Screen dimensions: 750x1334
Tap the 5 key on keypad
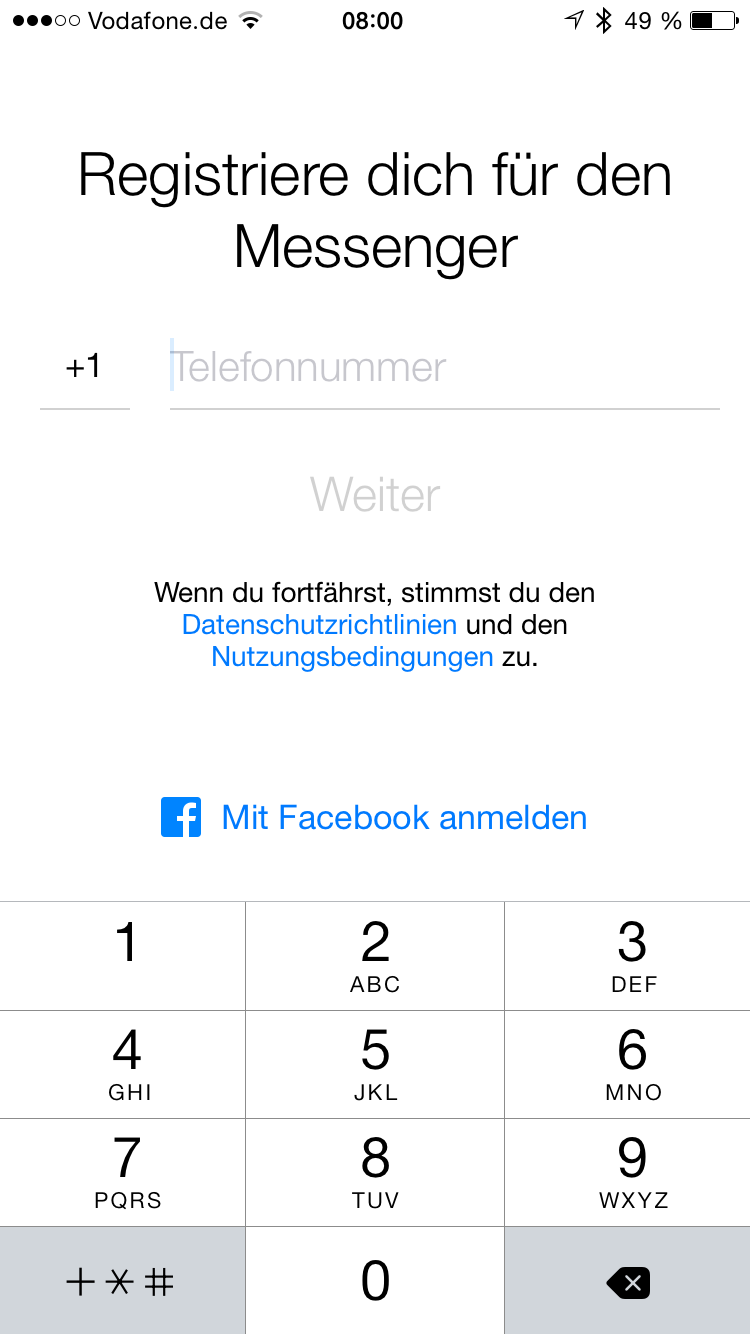[375, 1064]
